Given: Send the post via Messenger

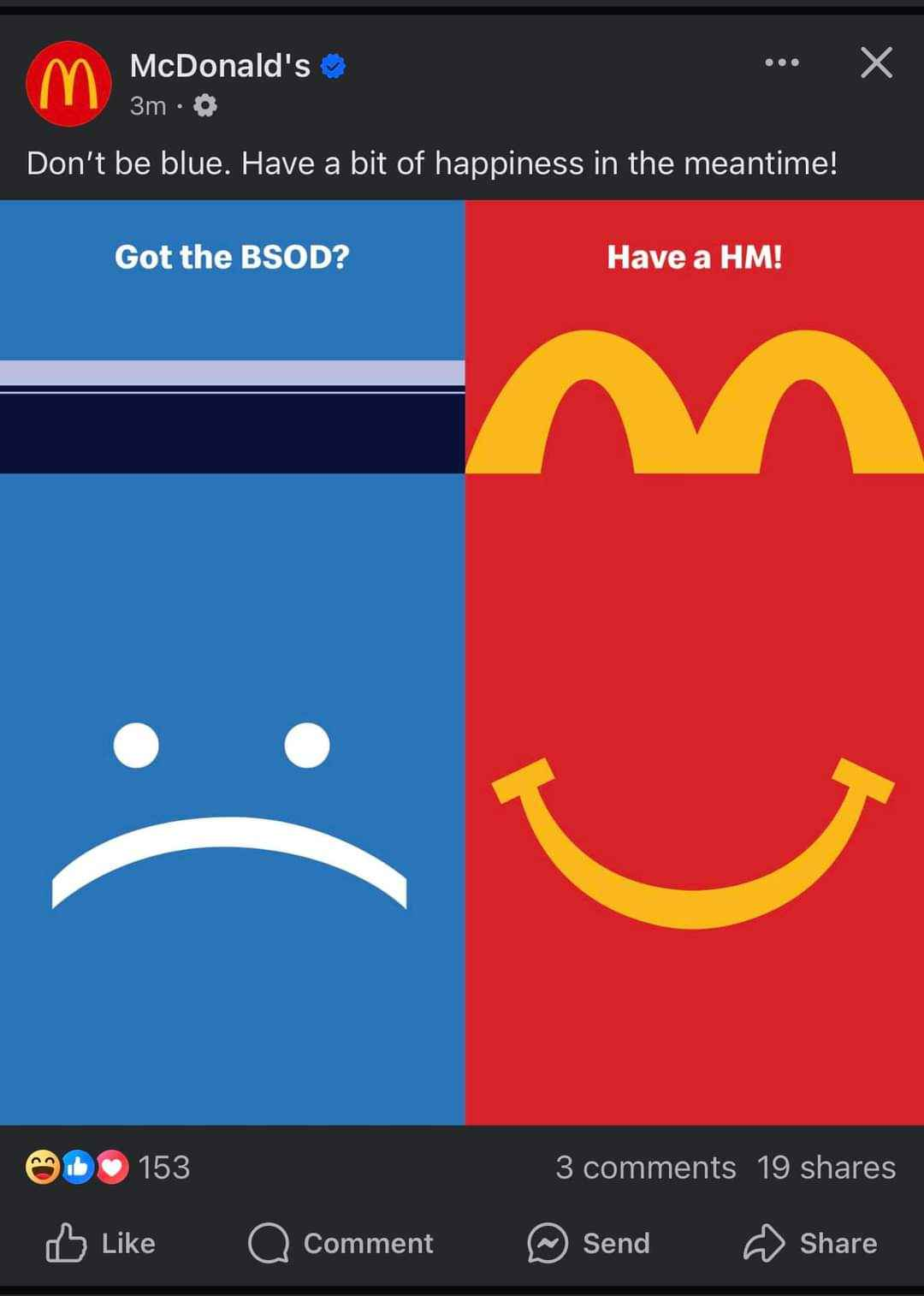Looking at the screenshot, I should click(589, 1243).
